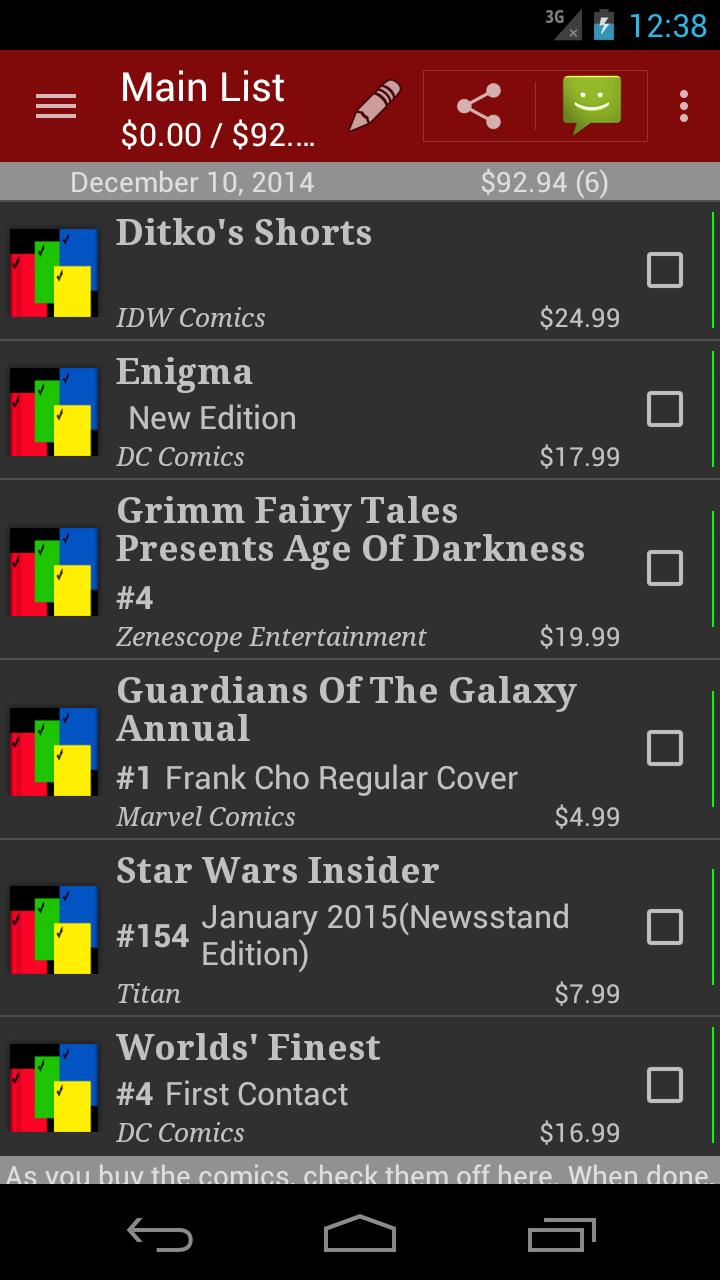
Task: Check Guardians Of The Galaxy Annual
Action: (665, 748)
